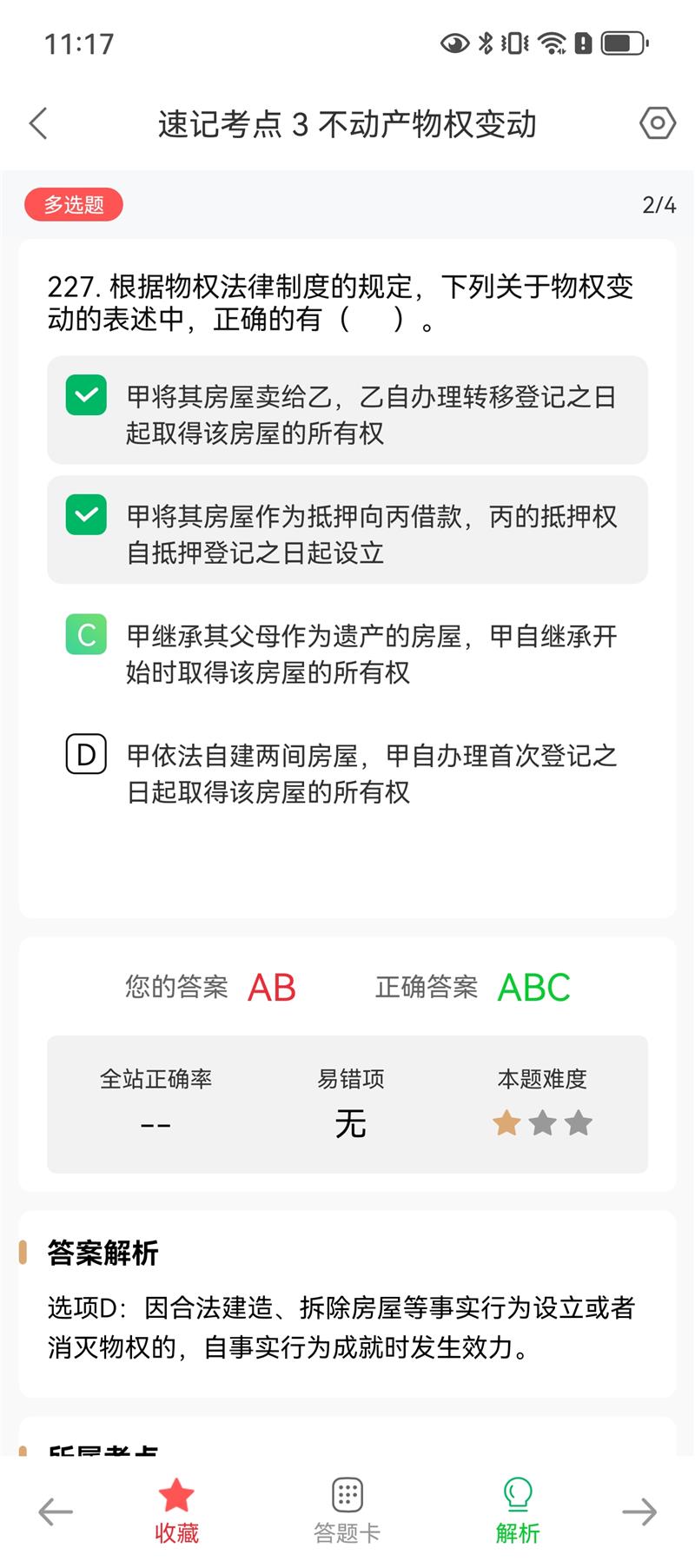This screenshot has height=1568, width=695.
Task: Go back using the top-left arrow
Action: point(38,123)
